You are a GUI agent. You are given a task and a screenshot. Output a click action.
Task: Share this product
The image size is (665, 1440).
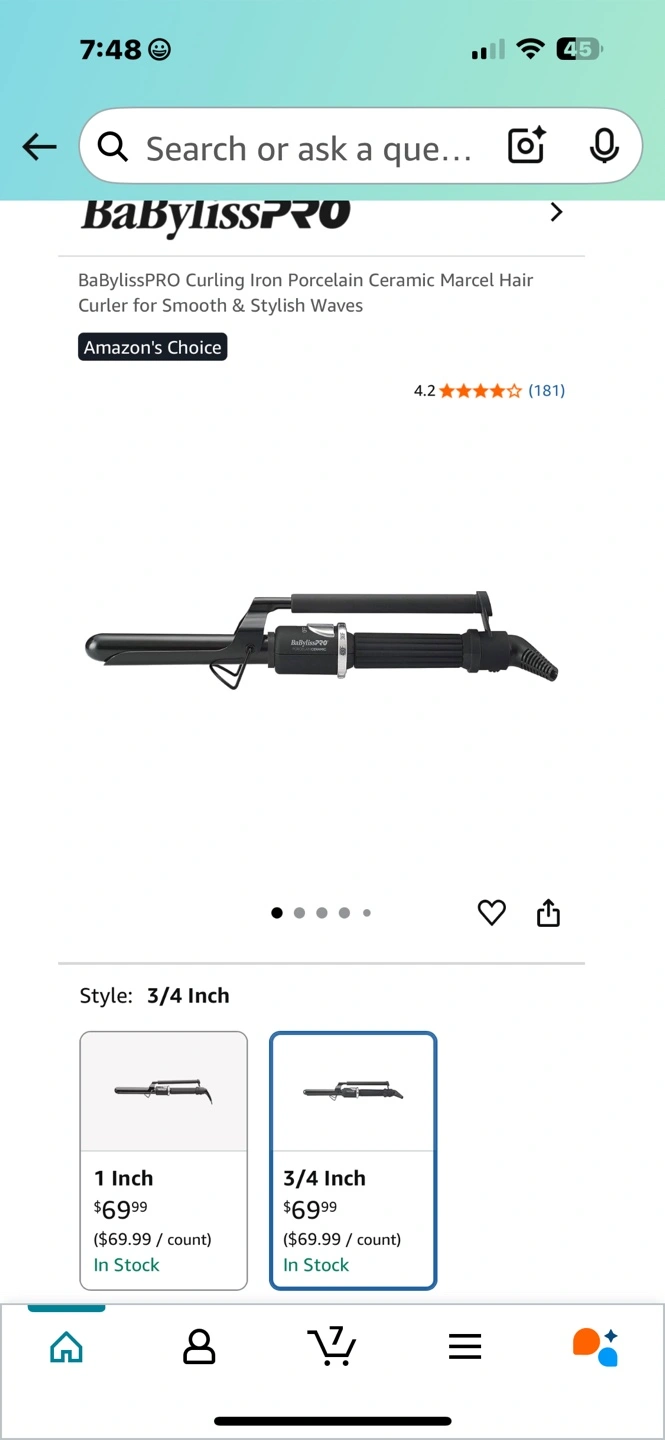click(x=548, y=912)
